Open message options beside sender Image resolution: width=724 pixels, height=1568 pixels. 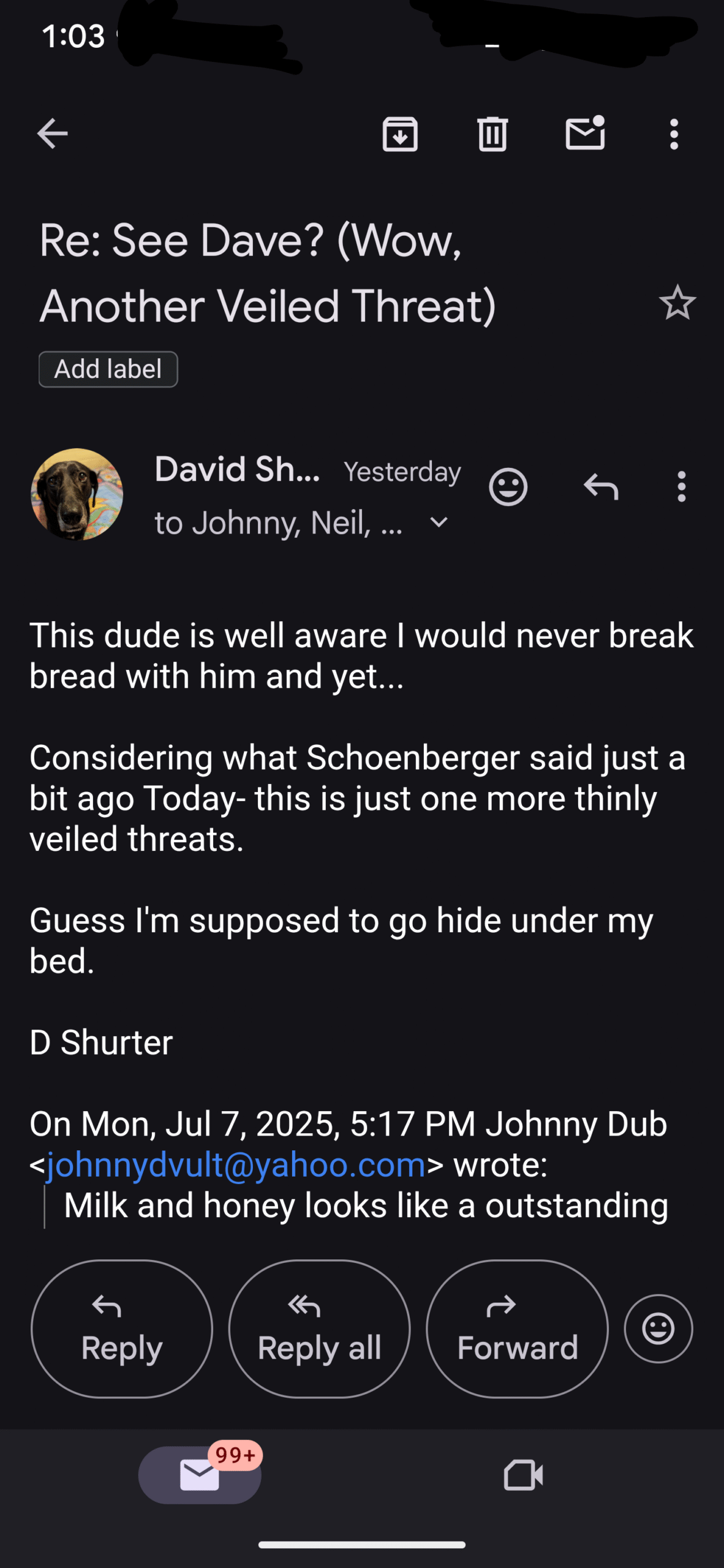681,487
